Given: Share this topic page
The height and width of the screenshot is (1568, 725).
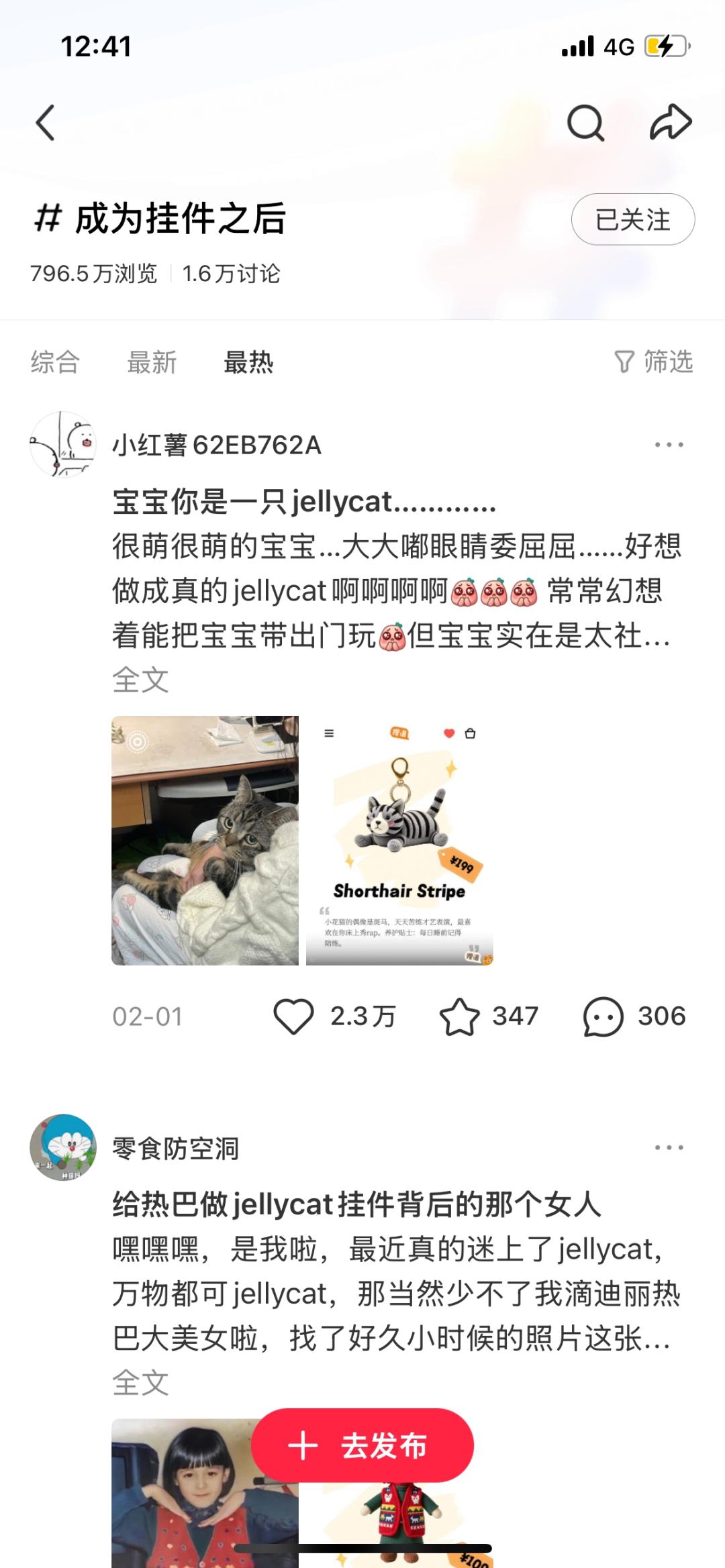Looking at the screenshot, I should tap(671, 123).
